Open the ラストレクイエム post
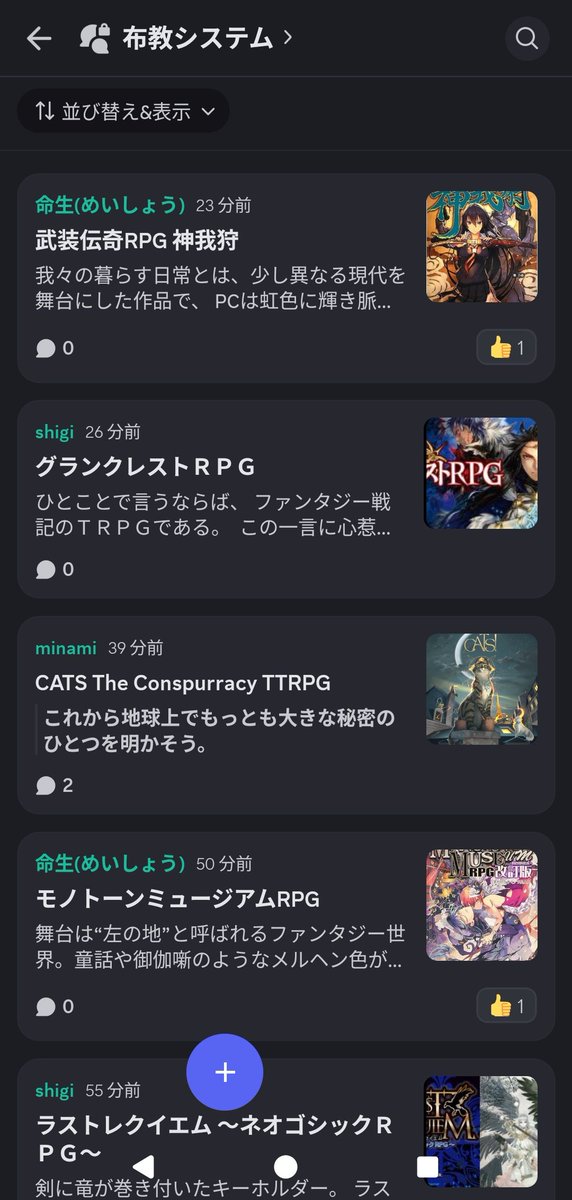Viewport: 572px width, 1200px height. [286, 1129]
